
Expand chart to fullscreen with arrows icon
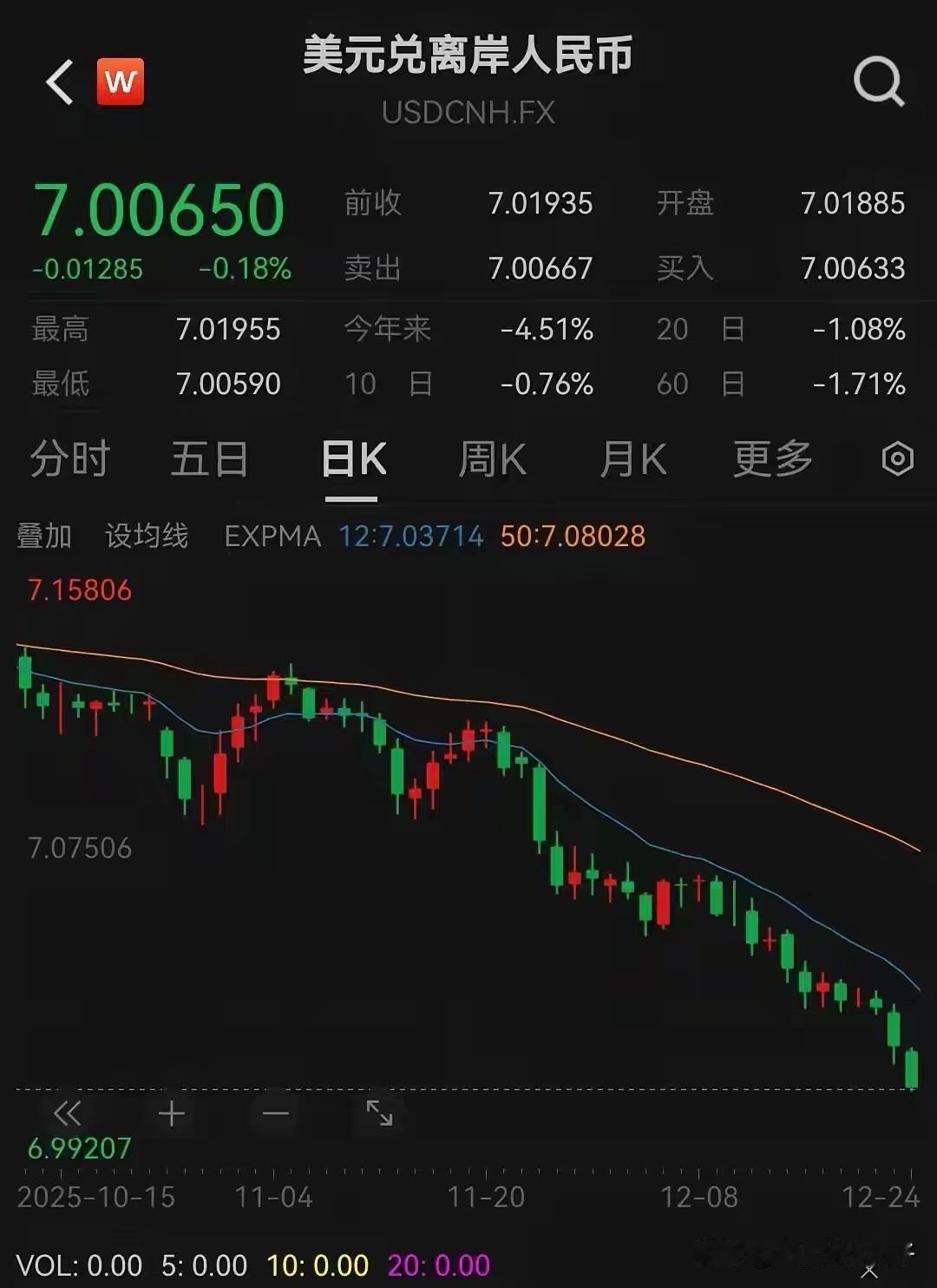(378, 1115)
